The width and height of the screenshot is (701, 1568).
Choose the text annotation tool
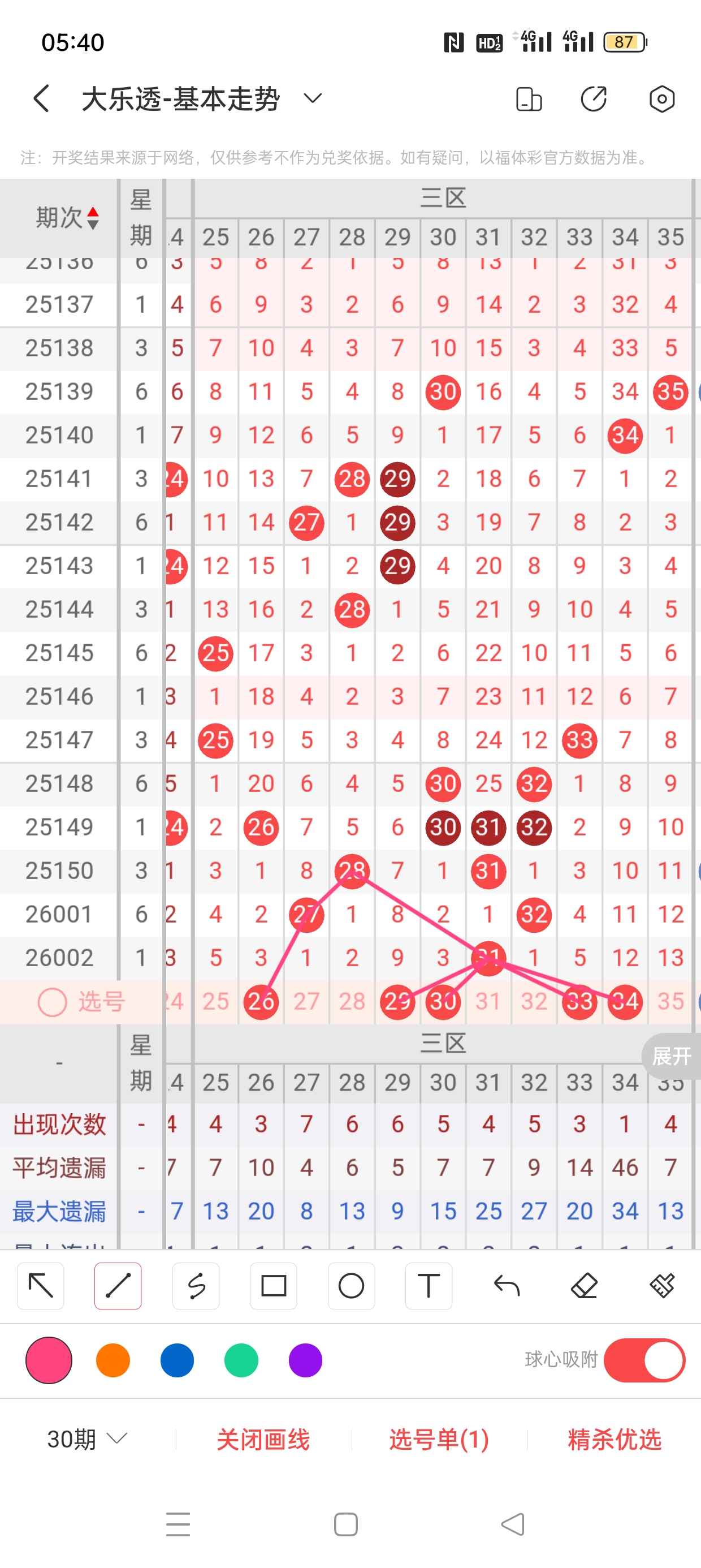pos(429,1286)
